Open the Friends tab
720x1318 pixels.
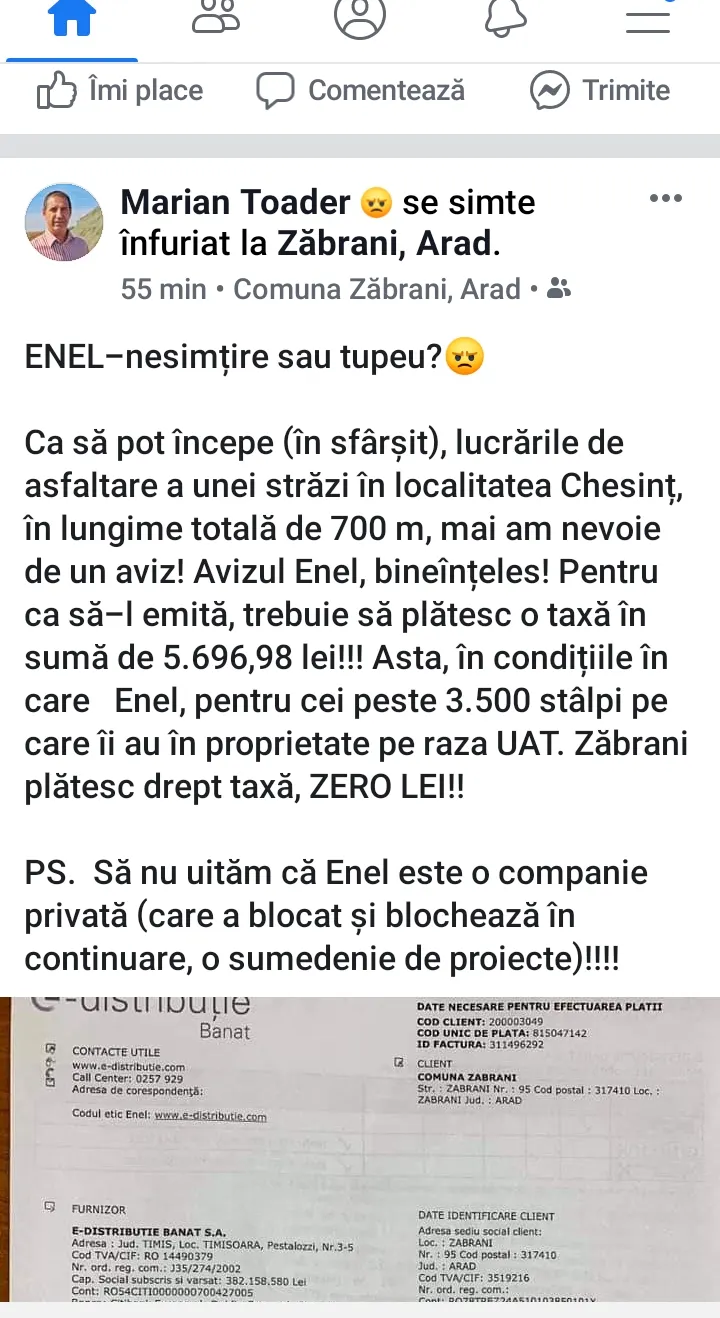(x=215, y=18)
